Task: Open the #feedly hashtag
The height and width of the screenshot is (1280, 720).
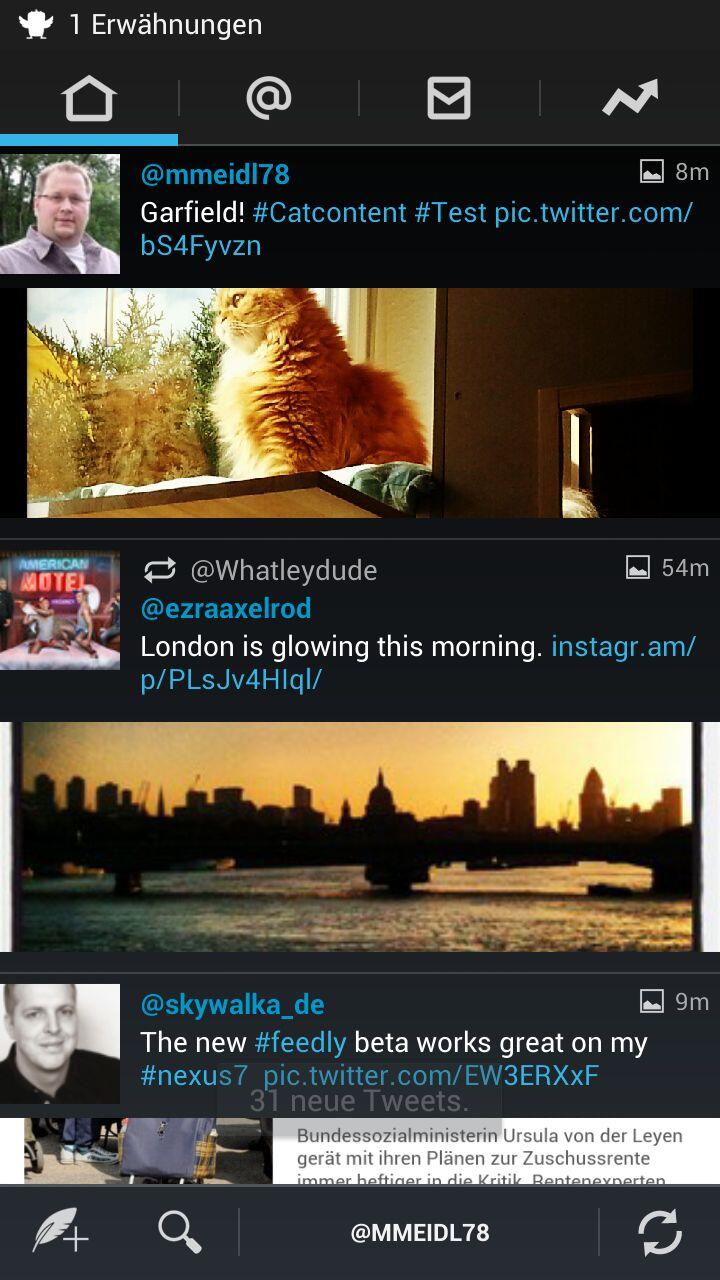Action: coord(300,1043)
